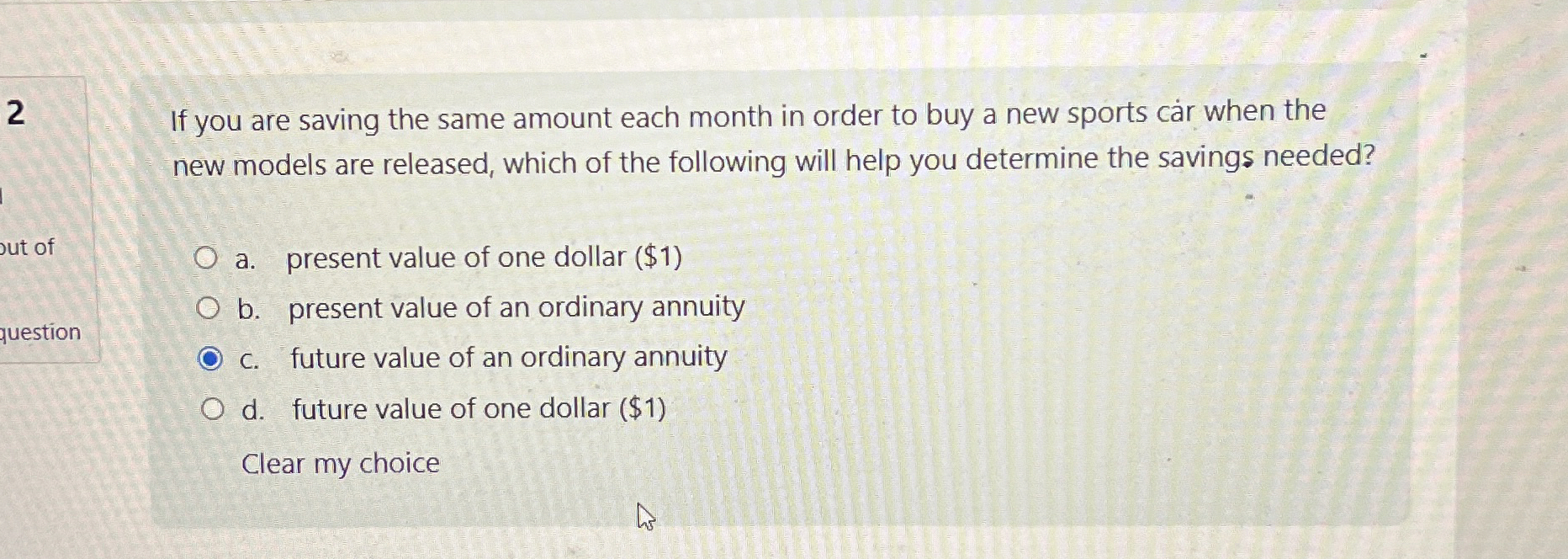Select option a, present value of one dollar
This screenshot has width=1568, height=559.
pos(205,258)
